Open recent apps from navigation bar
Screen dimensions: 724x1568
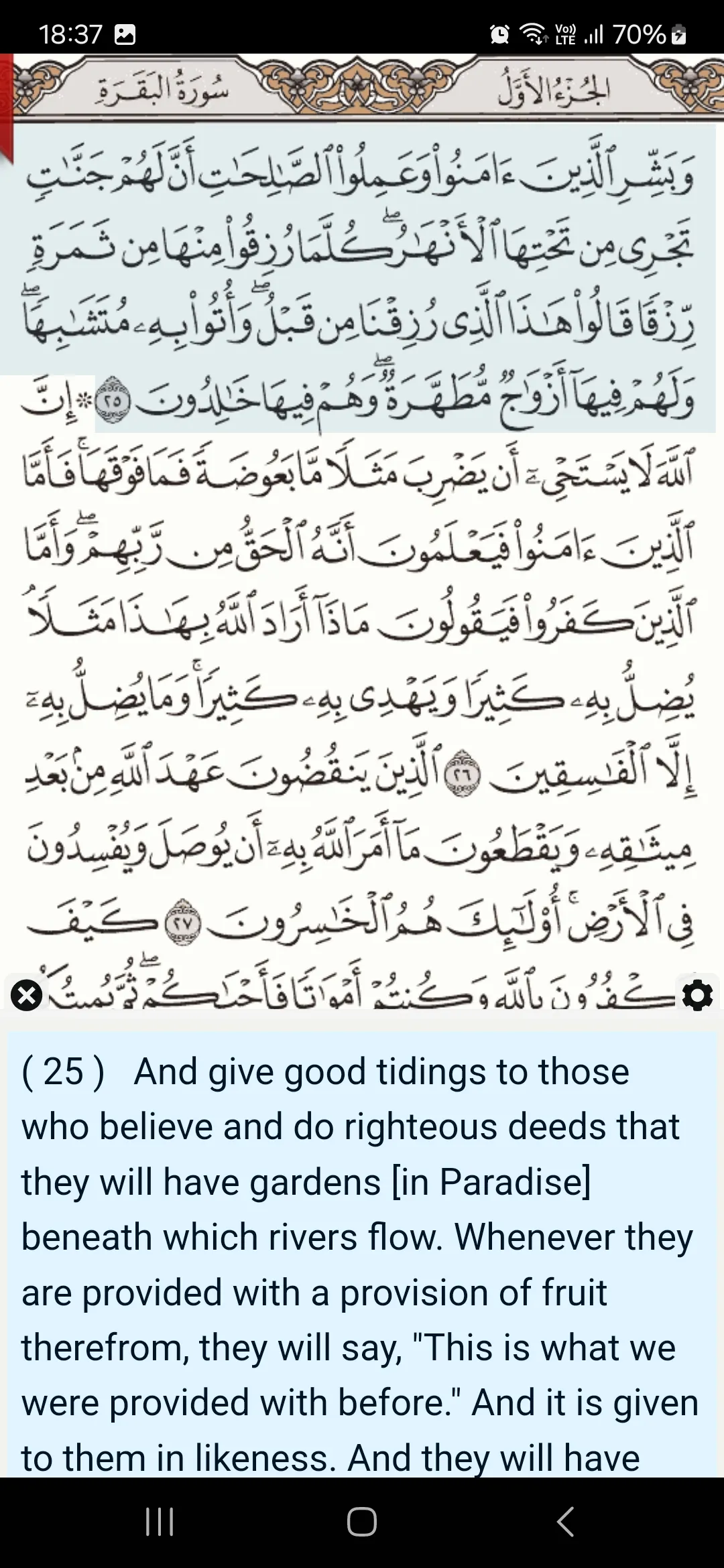click(160, 1521)
